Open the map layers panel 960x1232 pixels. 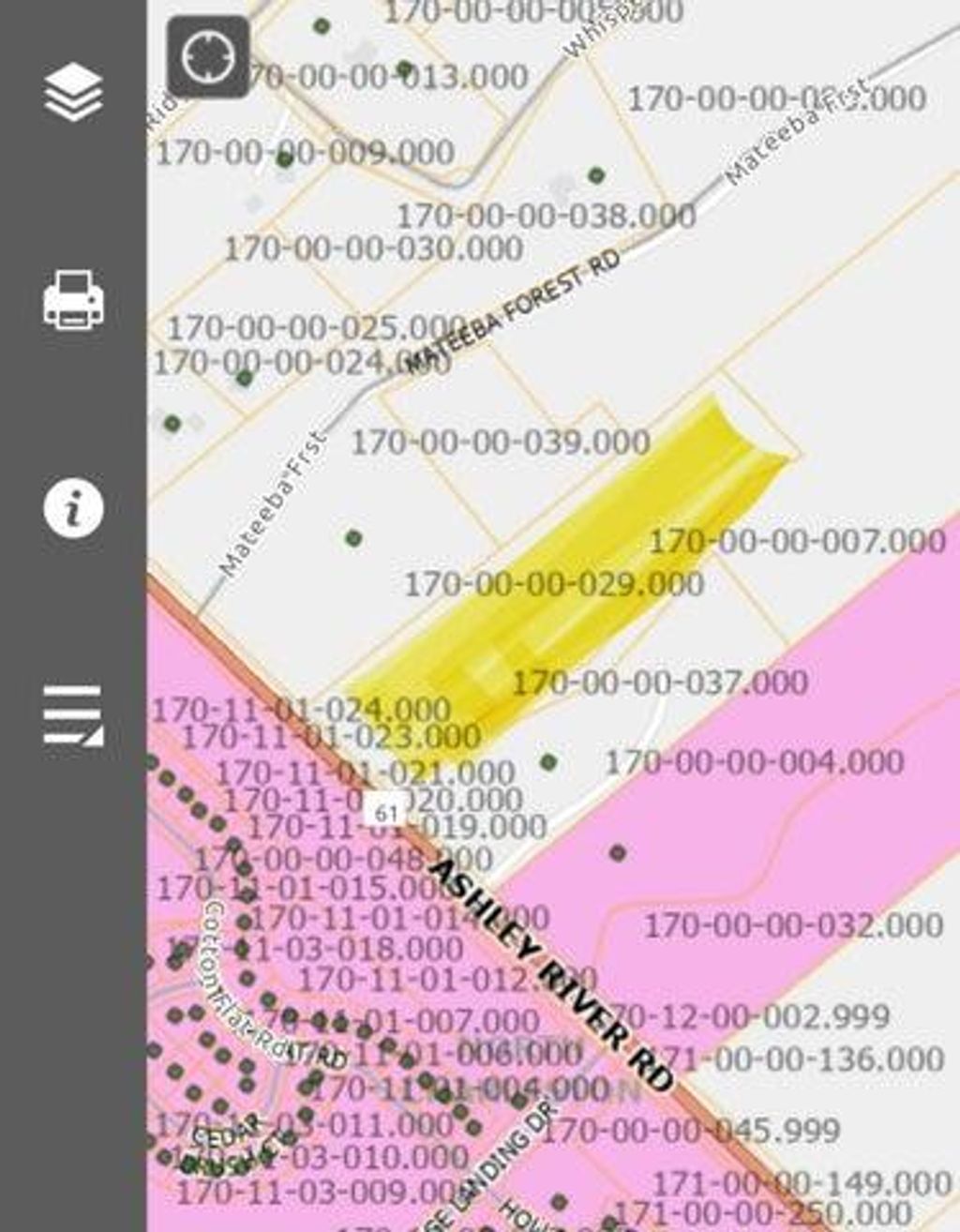pyautogui.click(x=73, y=91)
